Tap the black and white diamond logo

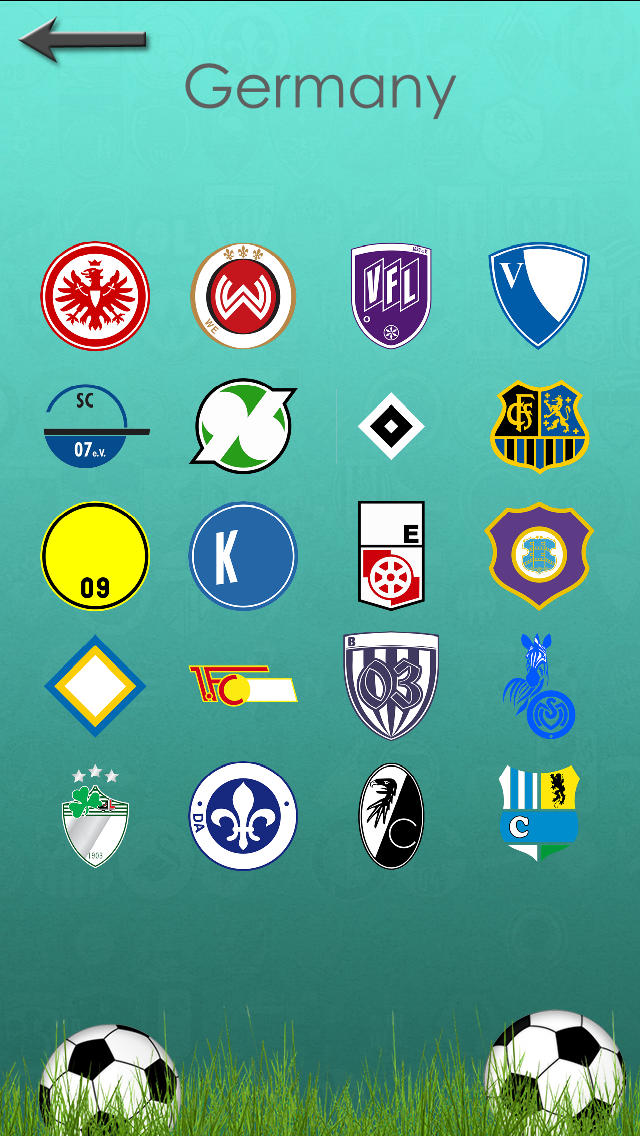pyautogui.click(x=391, y=427)
